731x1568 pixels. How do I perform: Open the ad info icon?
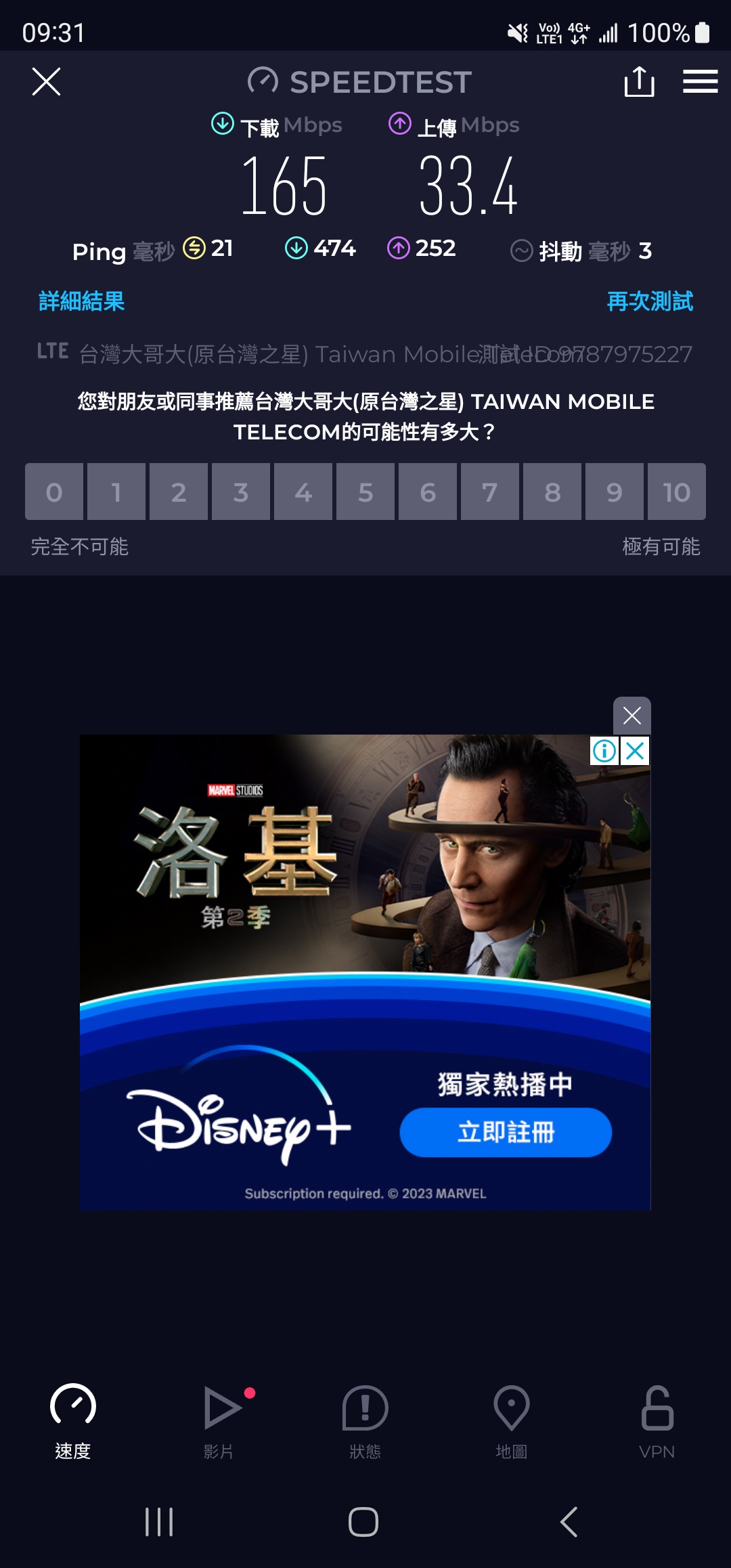(x=604, y=751)
